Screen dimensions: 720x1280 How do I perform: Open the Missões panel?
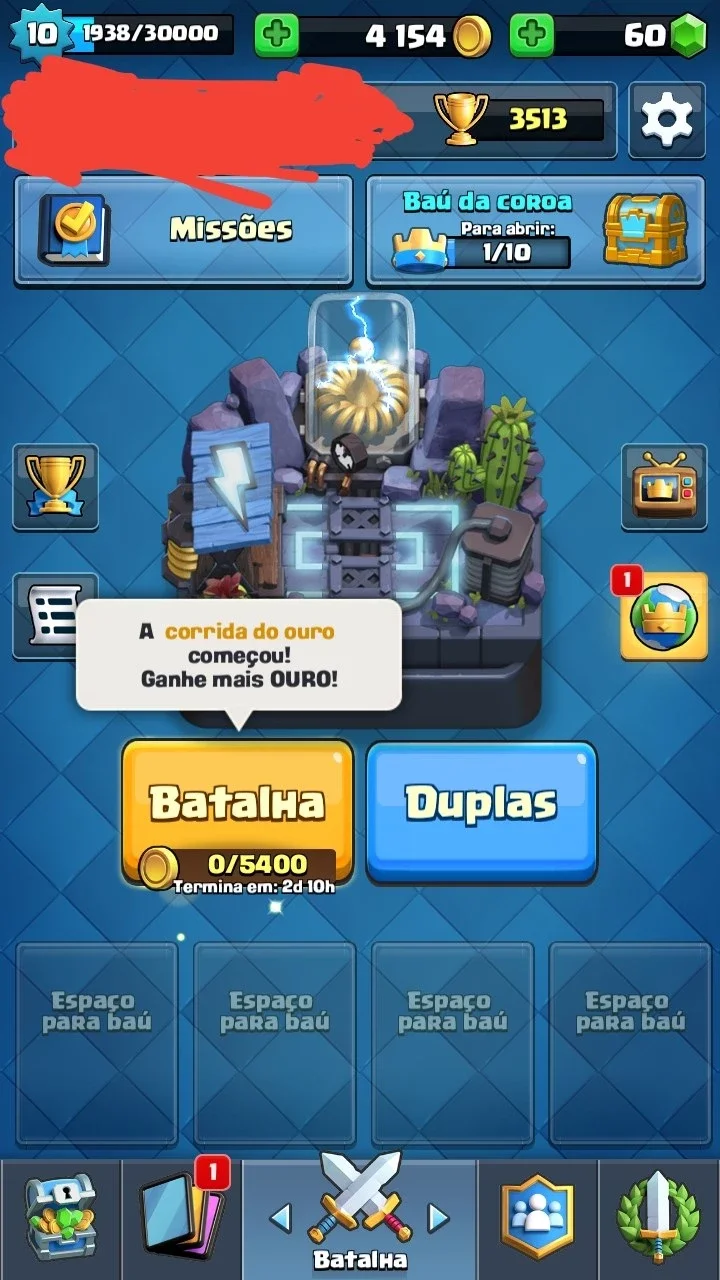(x=183, y=230)
